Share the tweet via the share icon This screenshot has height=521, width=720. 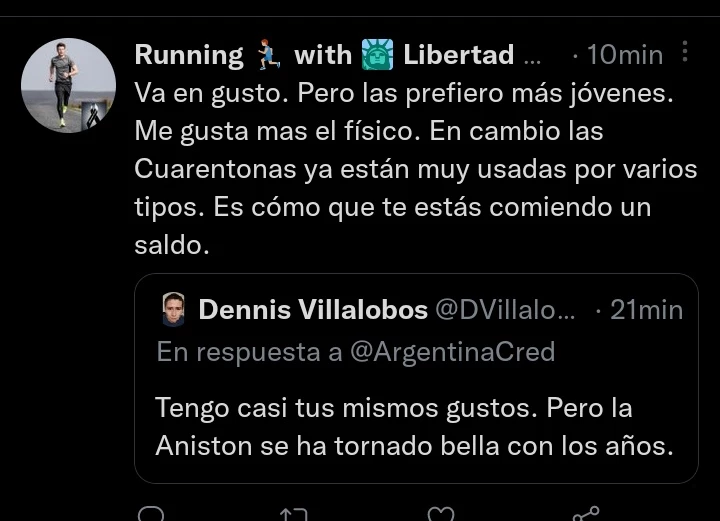[x=585, y=514]
